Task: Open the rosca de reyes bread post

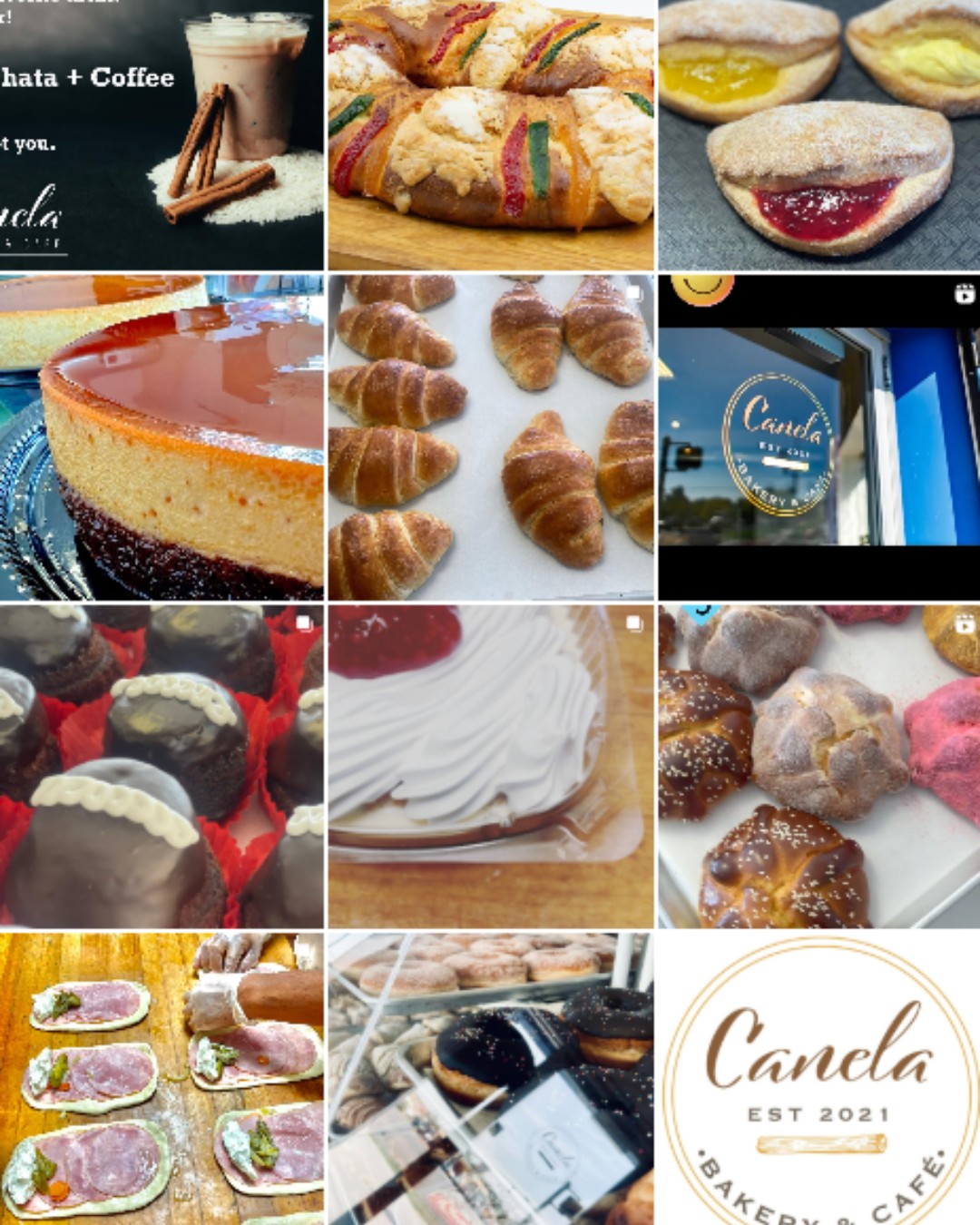Action: coord(490,134)
